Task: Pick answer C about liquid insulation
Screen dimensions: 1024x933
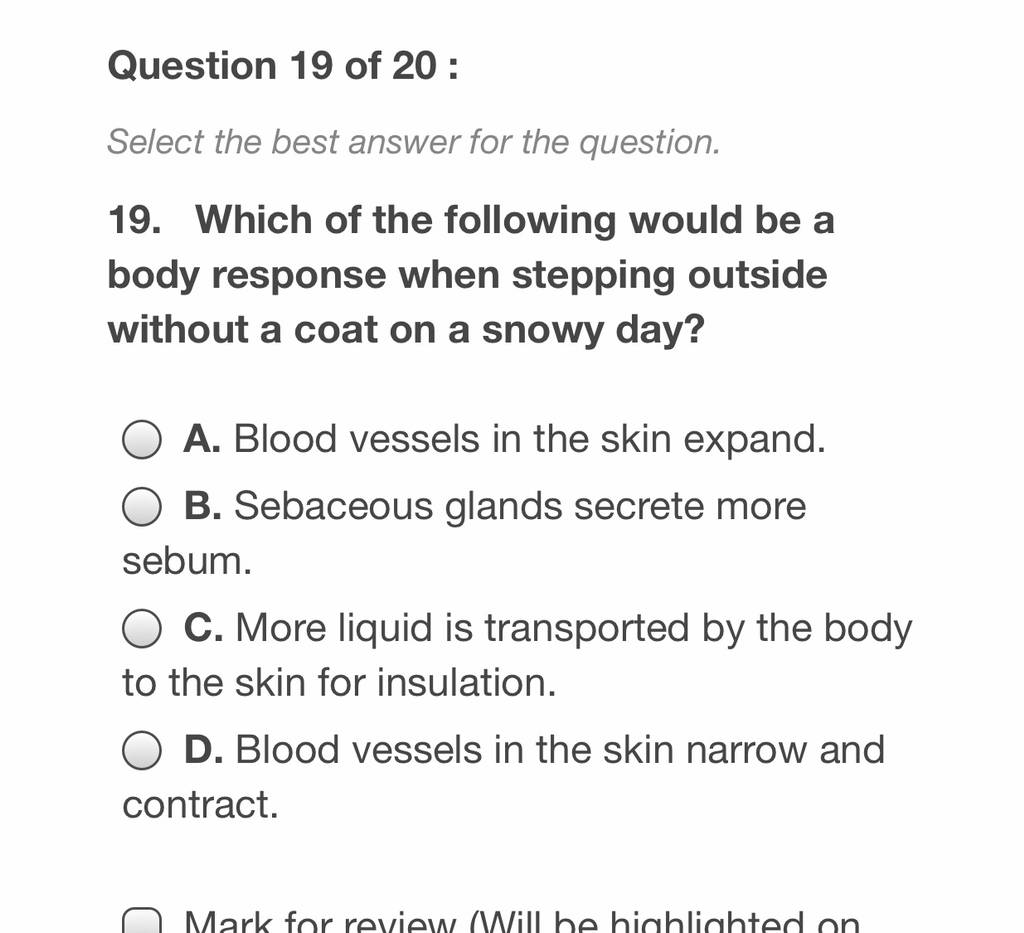Action: point(142,629)
